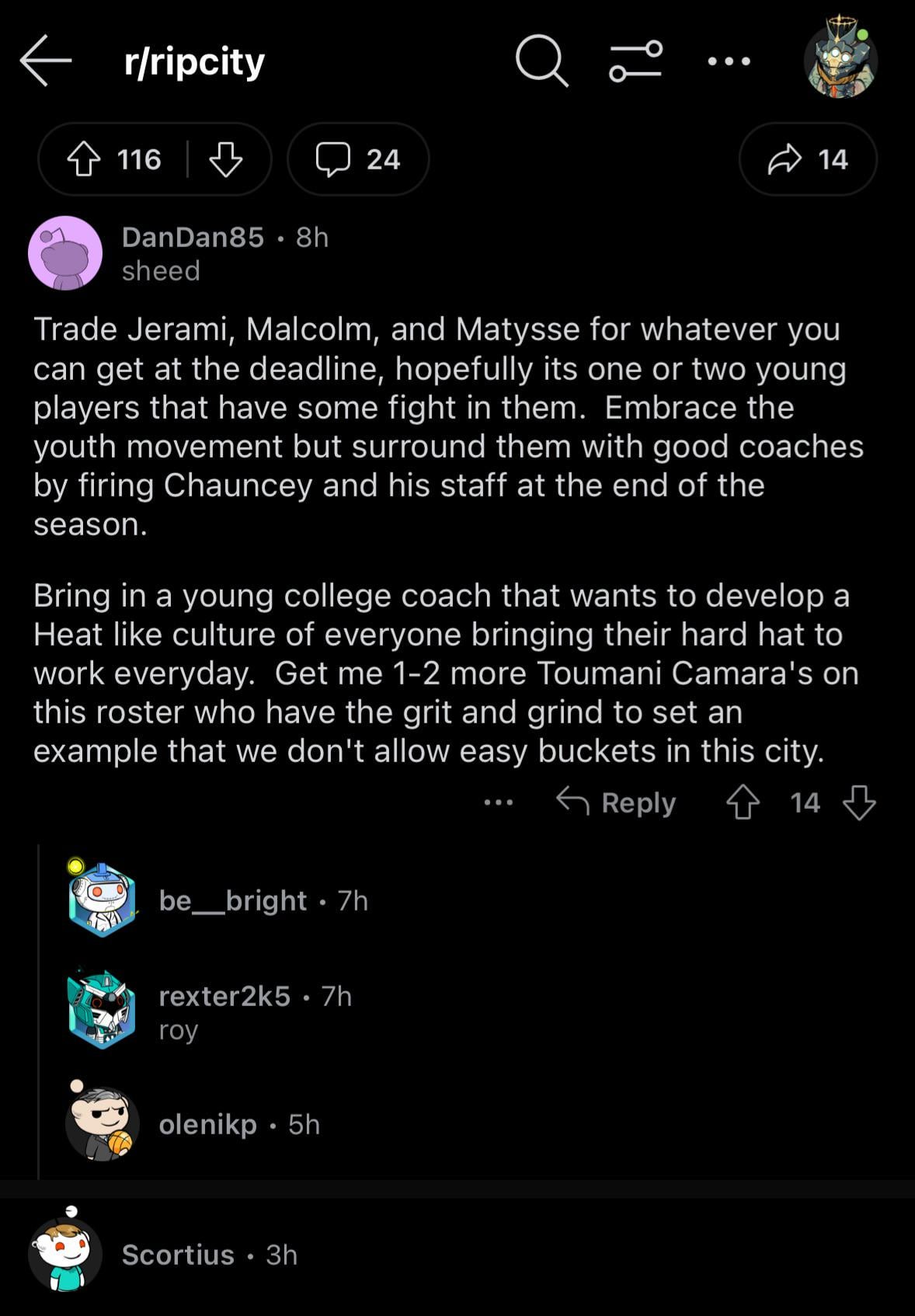
Task: Open more options on DanDan85's comment
Action: 498,802
